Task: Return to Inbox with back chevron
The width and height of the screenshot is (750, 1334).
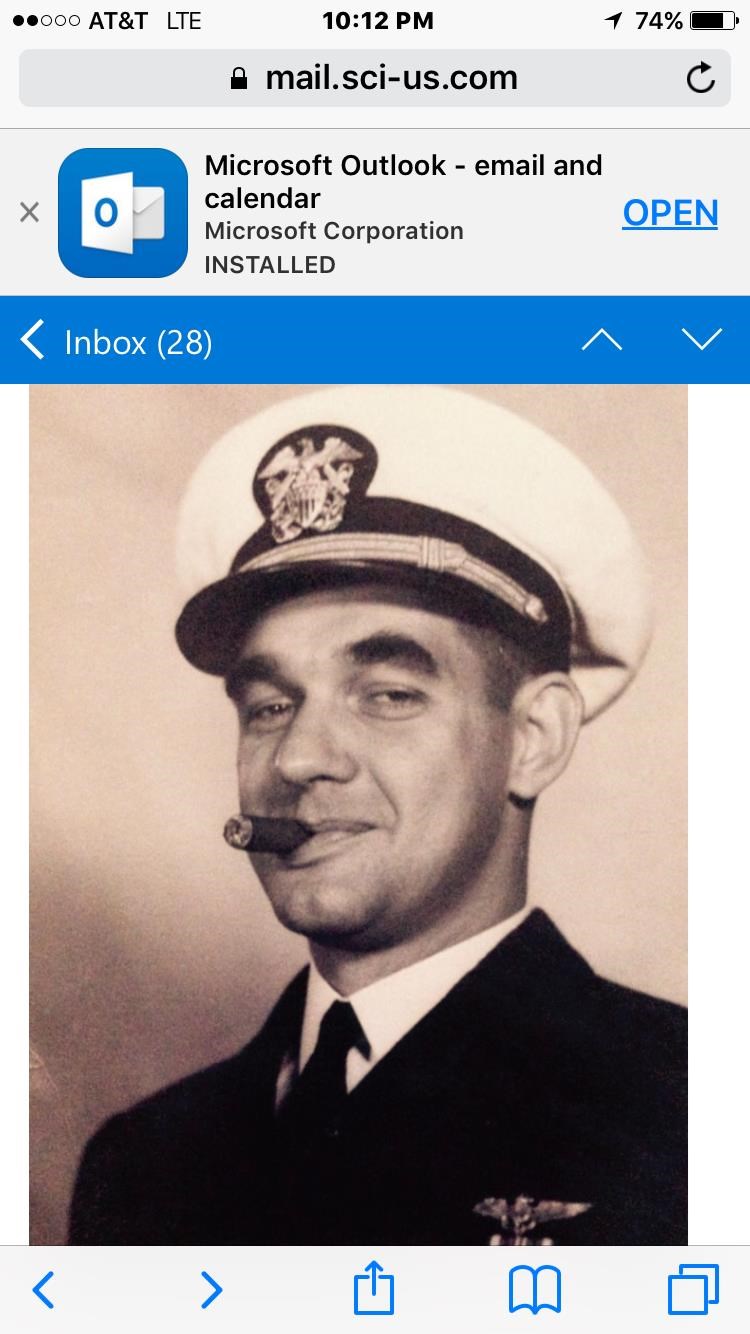Action: tap(31, 339)
